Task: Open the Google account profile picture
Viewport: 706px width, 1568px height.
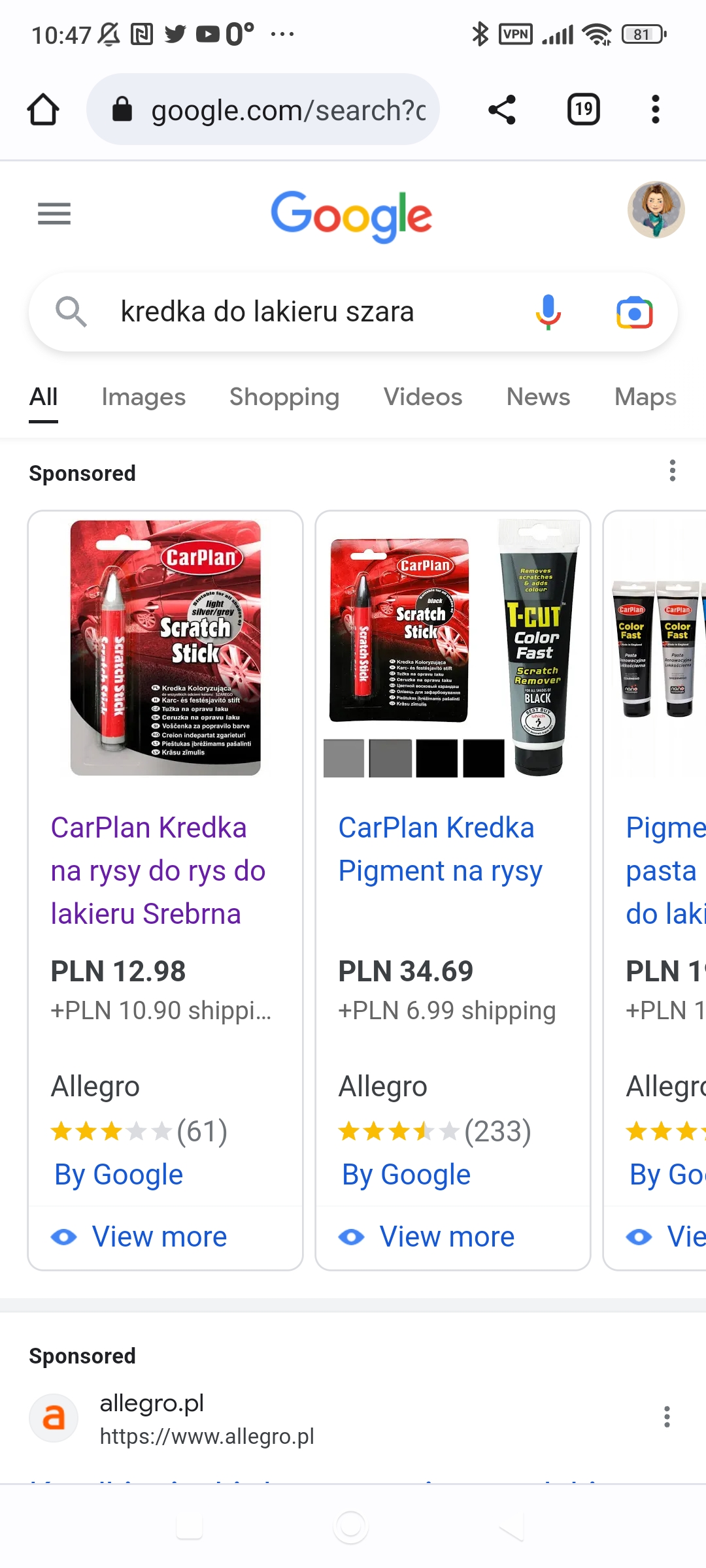Action: pyautogui.click(x=656, y=210)
